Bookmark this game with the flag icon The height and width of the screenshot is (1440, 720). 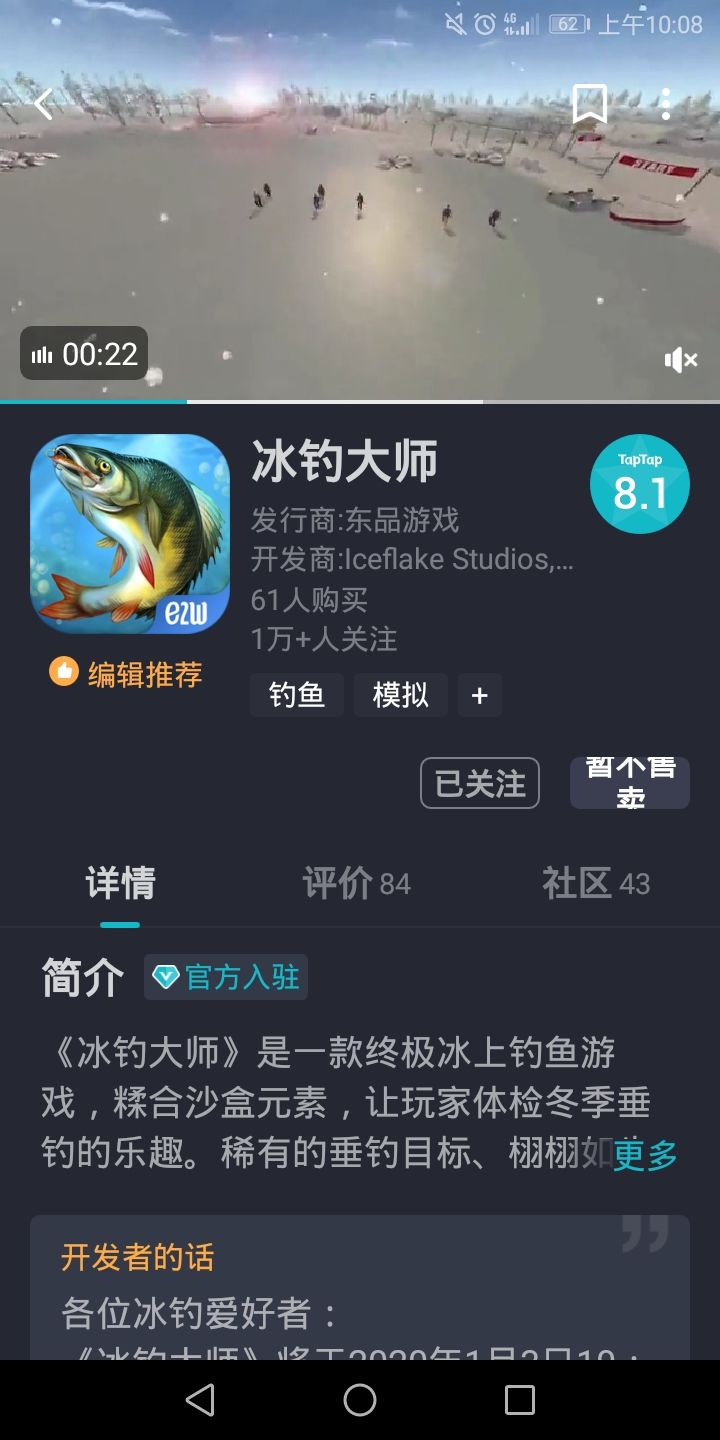[589, 104]
